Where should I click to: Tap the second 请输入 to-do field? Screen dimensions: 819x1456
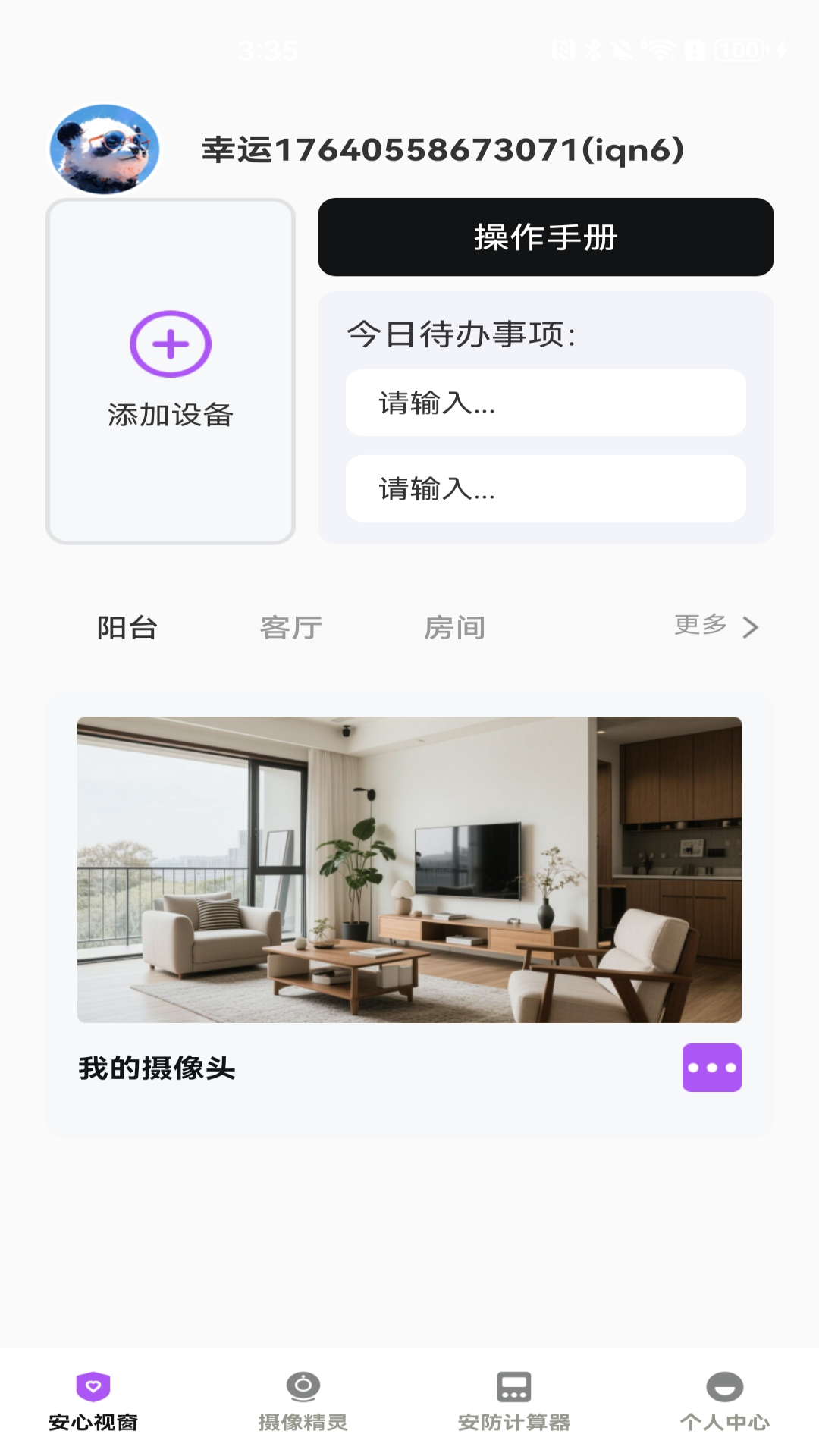pyautogui.click(x=545, y=488)
